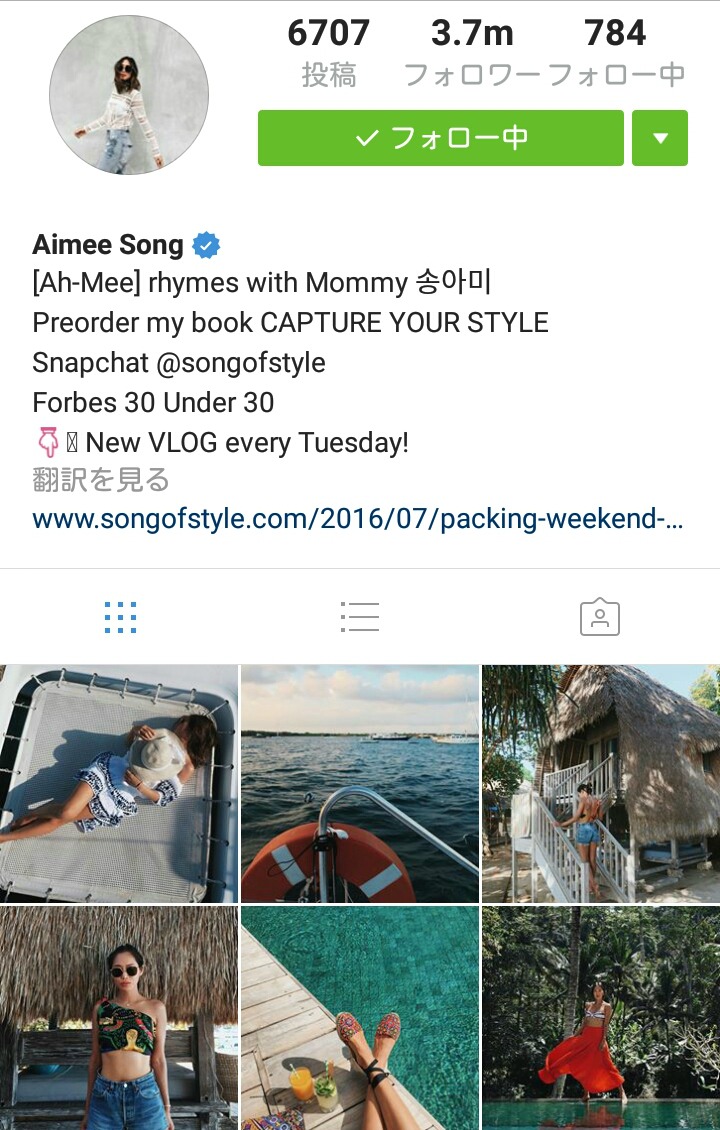Open Aimee Song's profile picture

pyautogui.click(x=129, y=95)
